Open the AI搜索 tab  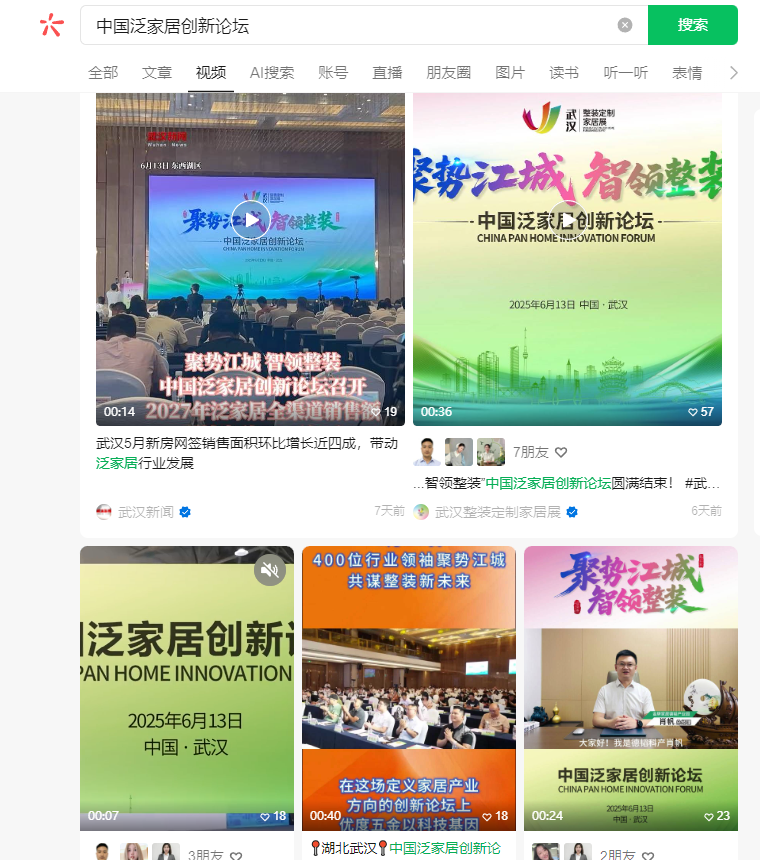point(272,73)
